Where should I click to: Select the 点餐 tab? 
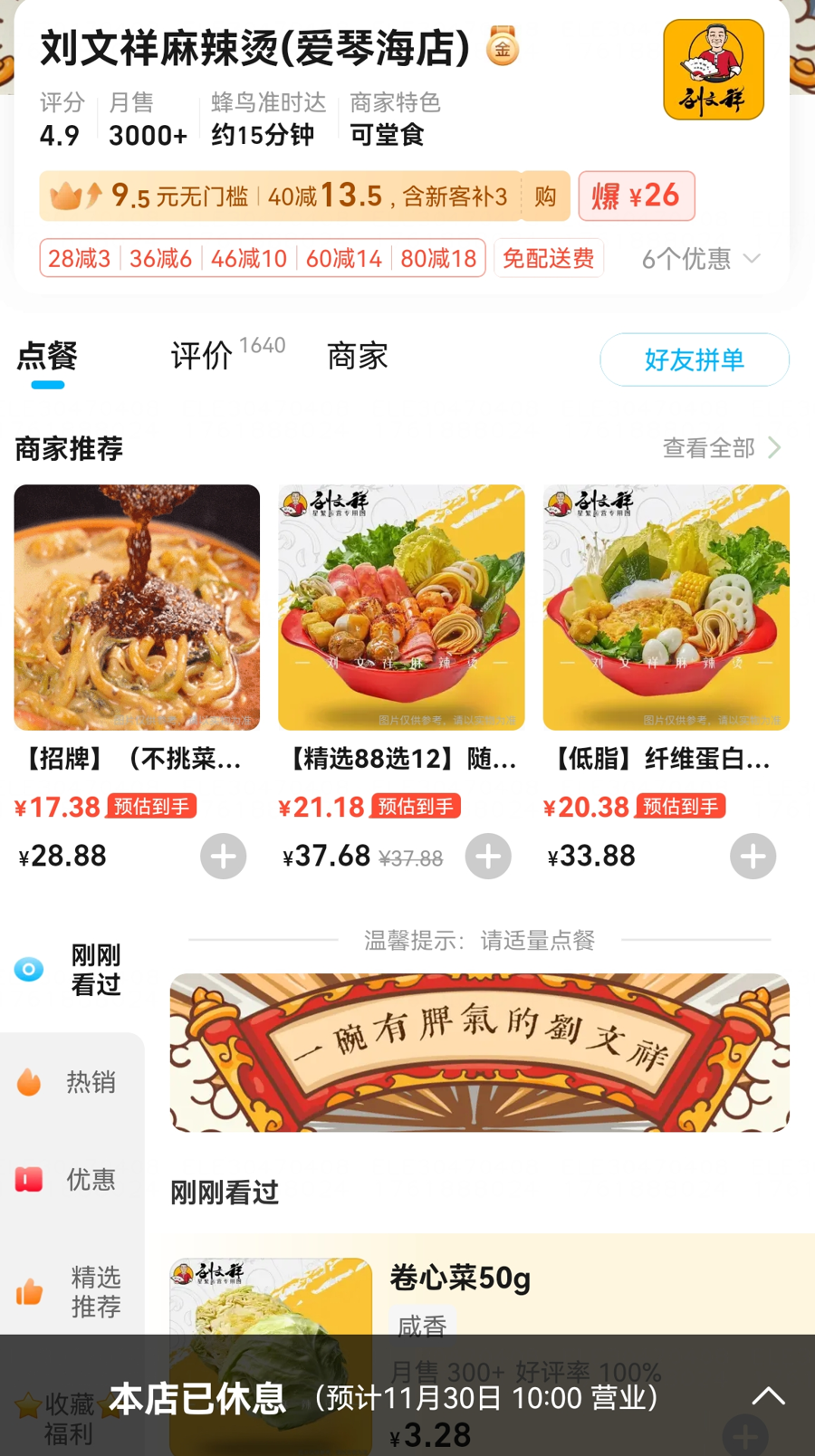tap(47, 357)
